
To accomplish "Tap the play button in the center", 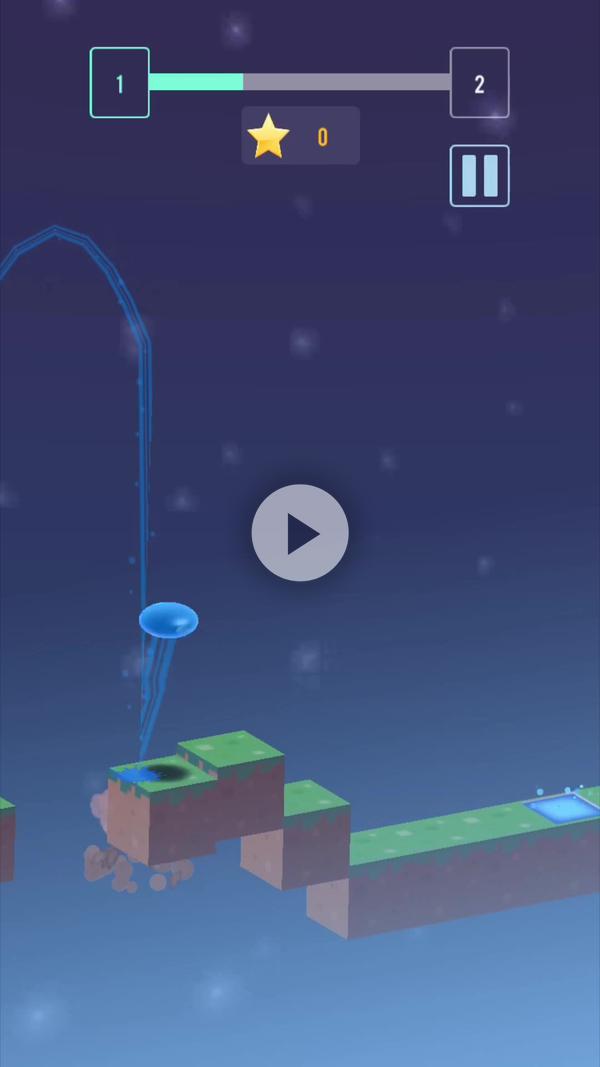I will (300, 533).
